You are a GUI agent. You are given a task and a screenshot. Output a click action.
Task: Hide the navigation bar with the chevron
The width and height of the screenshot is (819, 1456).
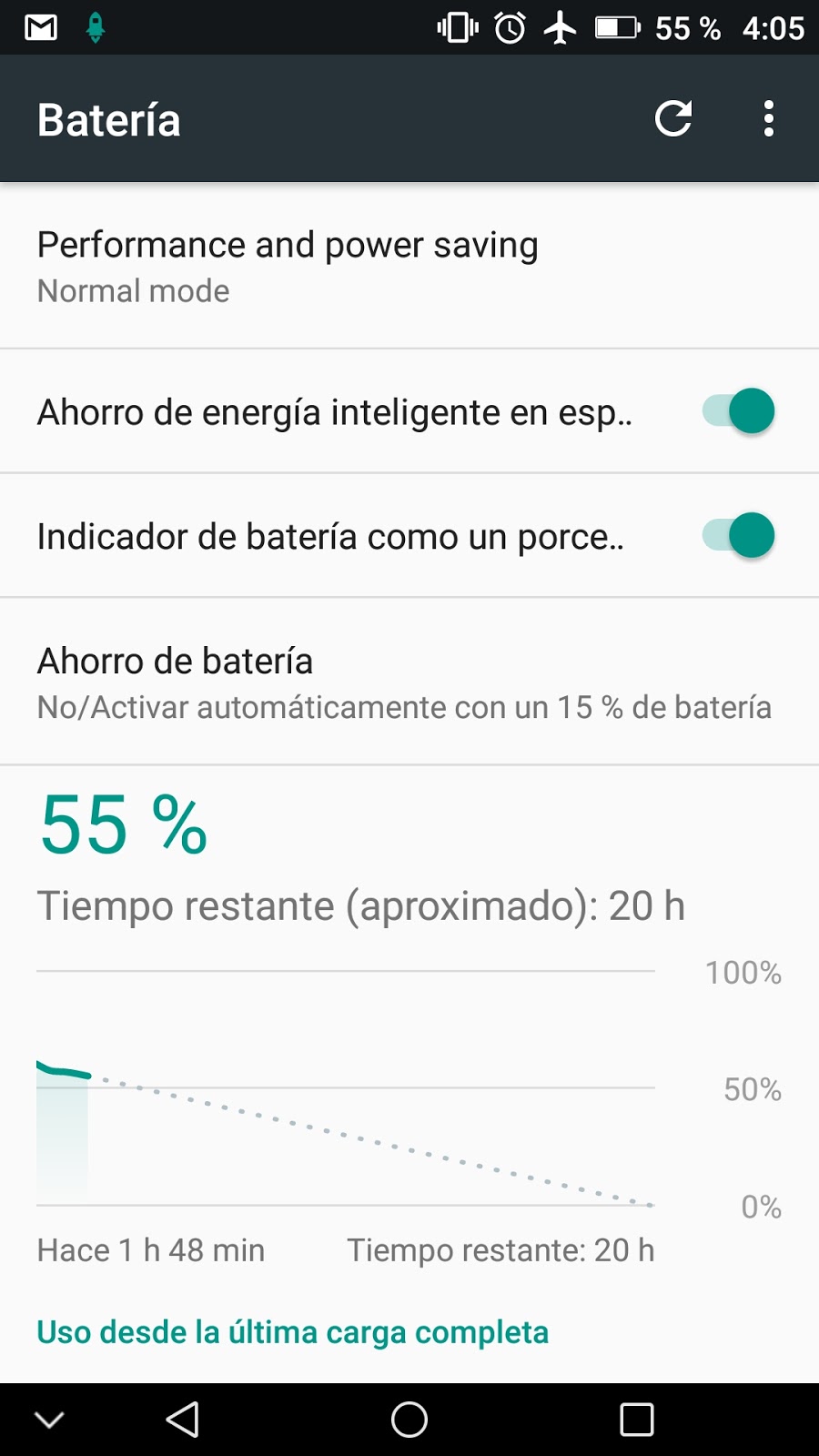coord(49,1420)
